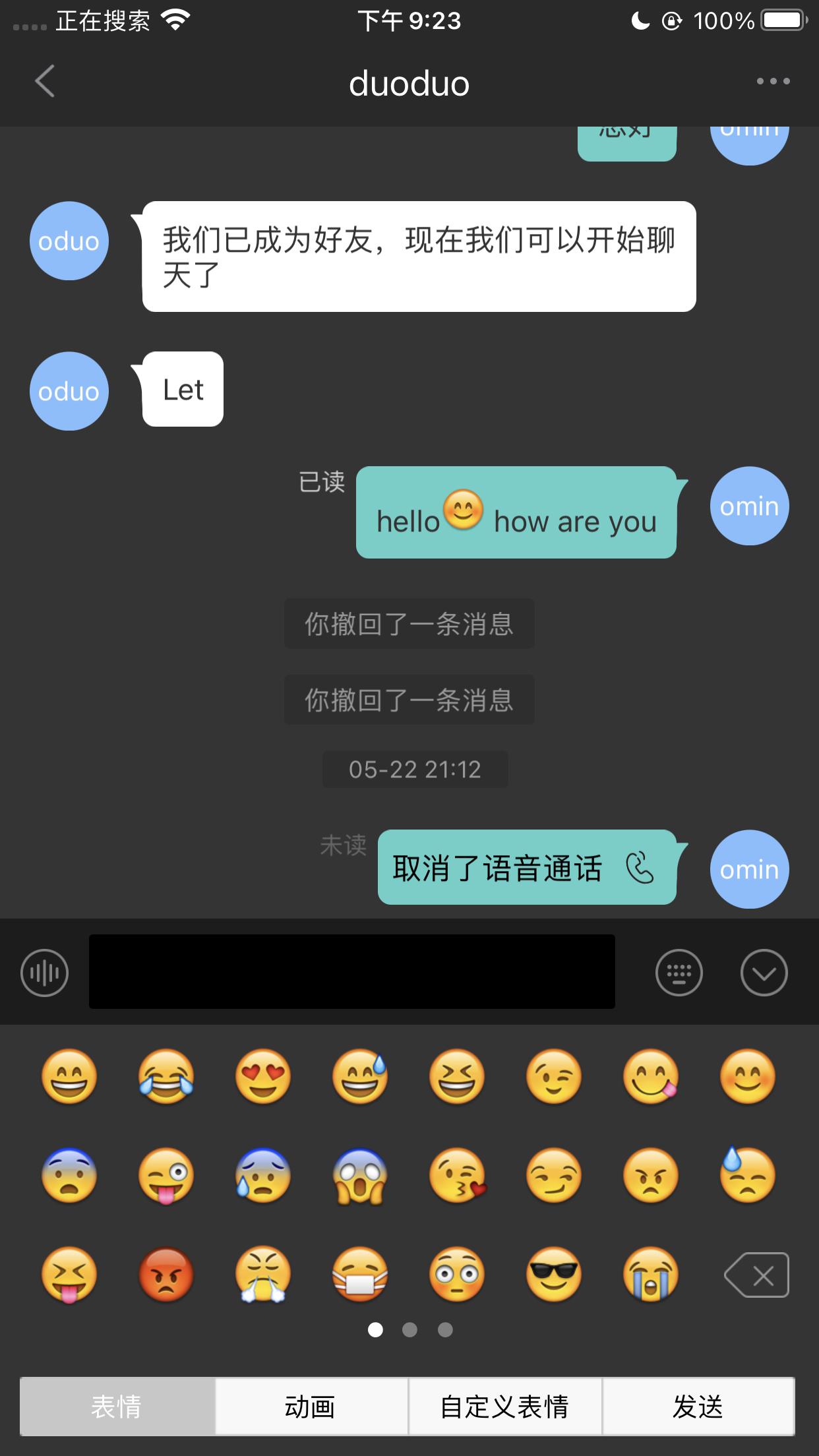Switch to the 自定义表情 tab
819x1456 pixels.
(504, 1406)
